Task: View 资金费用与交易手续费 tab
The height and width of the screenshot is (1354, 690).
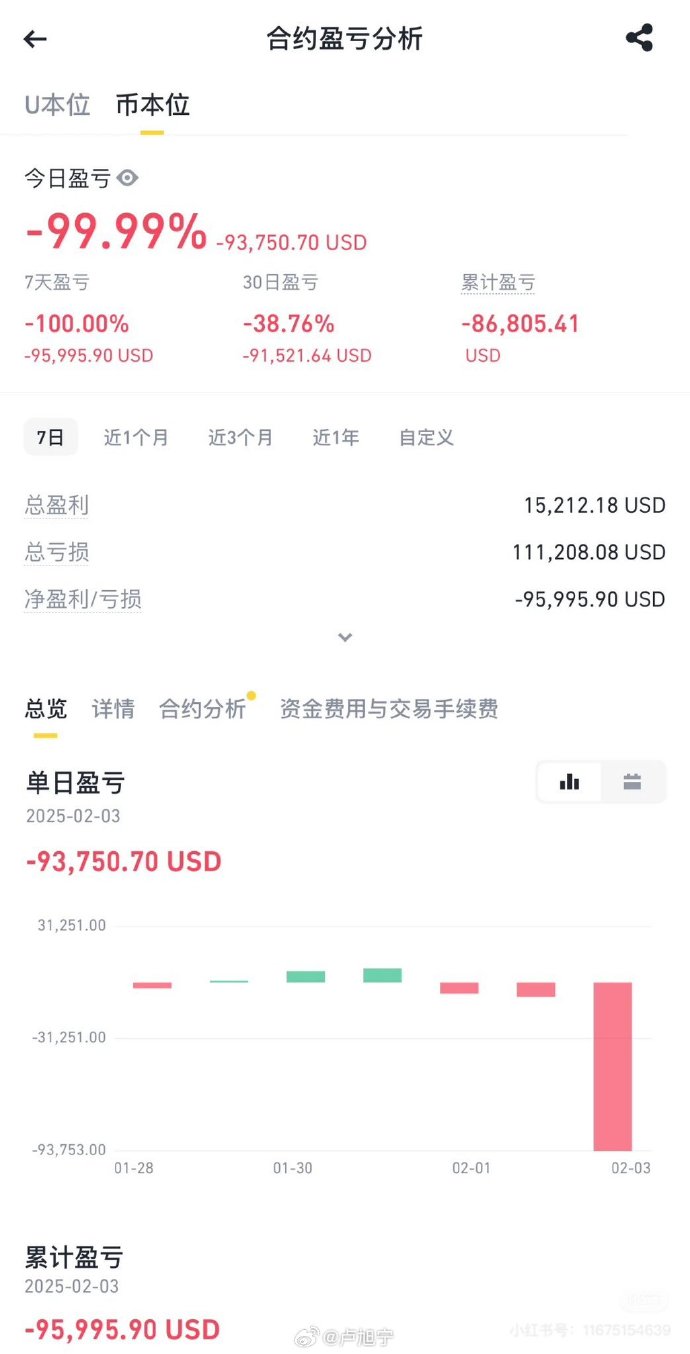Action: click(x=389, y=709)
